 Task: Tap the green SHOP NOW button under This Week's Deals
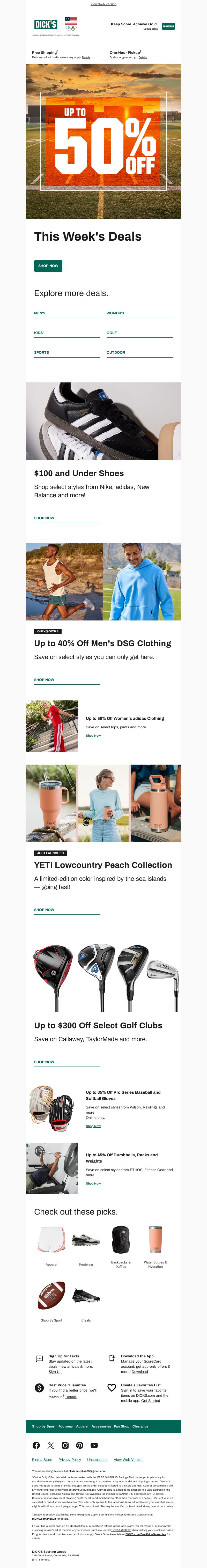[48, 265]
